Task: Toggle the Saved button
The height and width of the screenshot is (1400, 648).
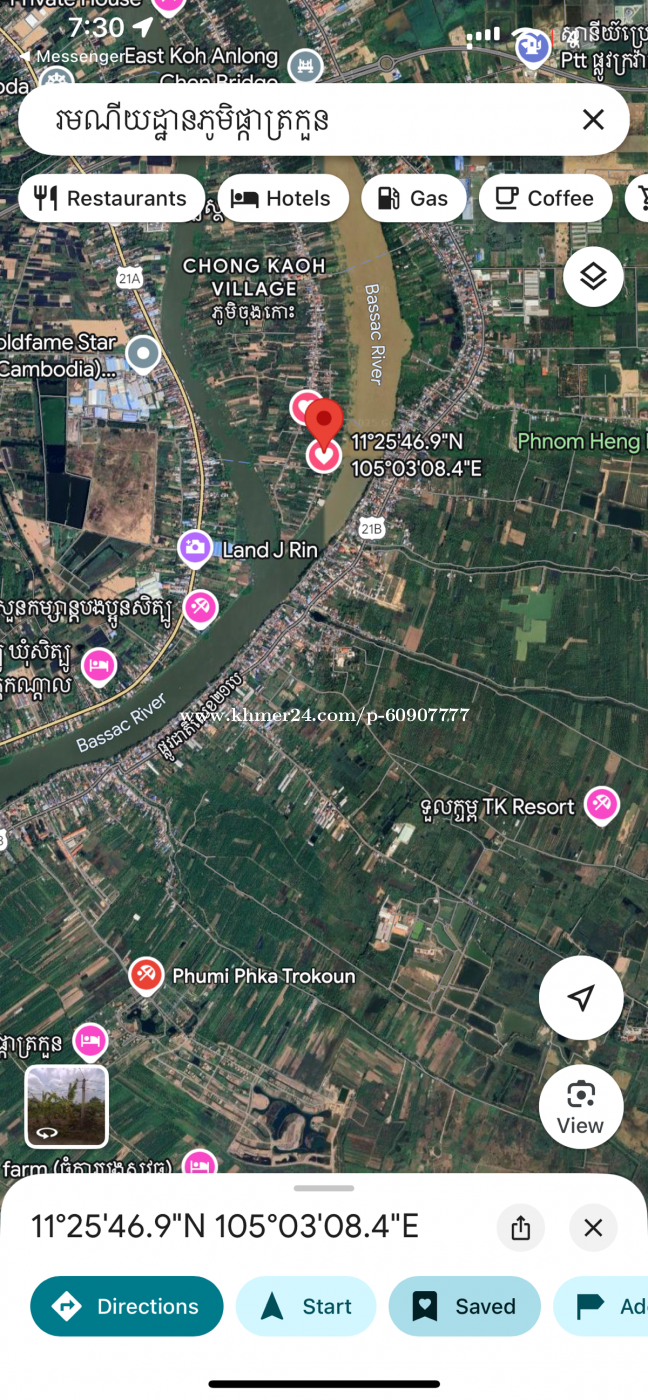Action: pos(465,1306)
